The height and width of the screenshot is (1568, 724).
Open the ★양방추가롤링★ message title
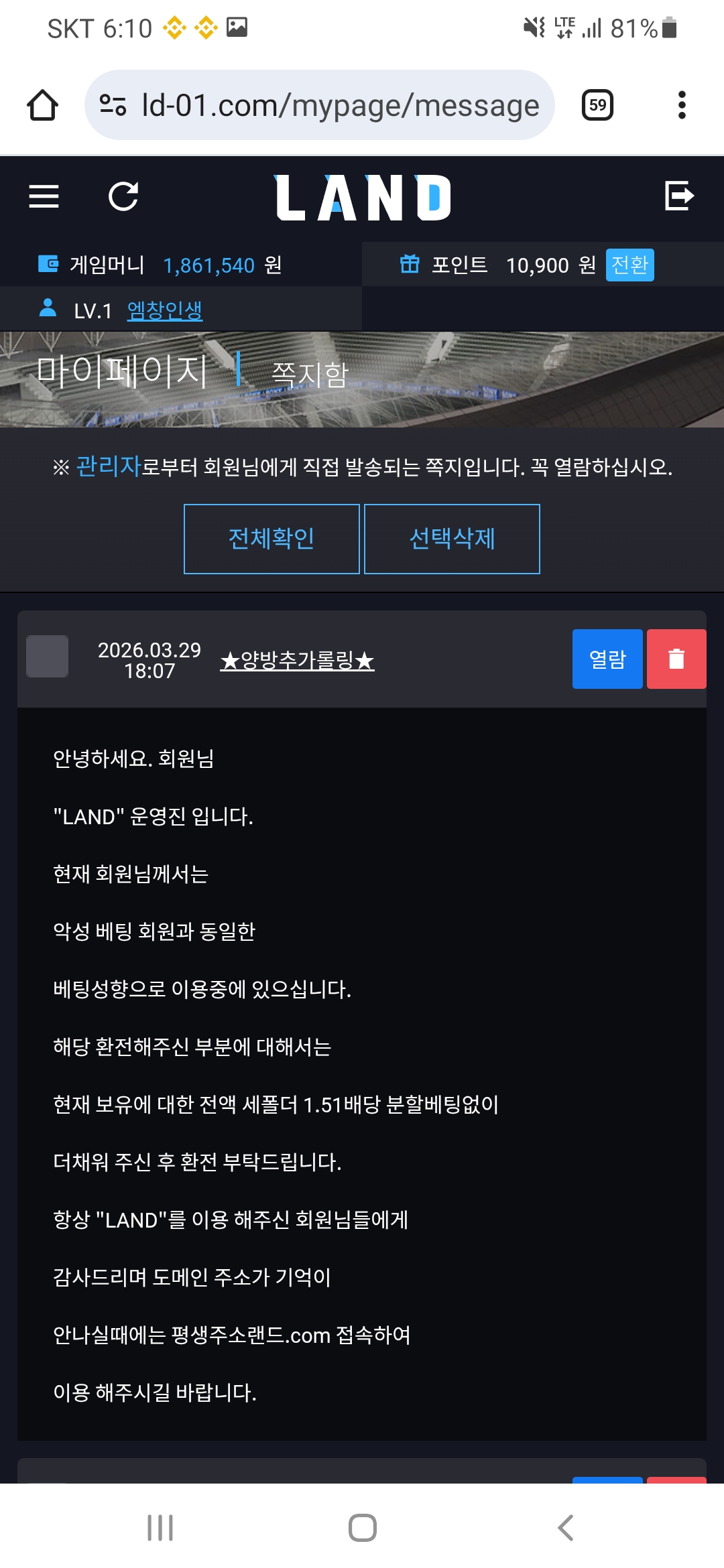[297, 661]
